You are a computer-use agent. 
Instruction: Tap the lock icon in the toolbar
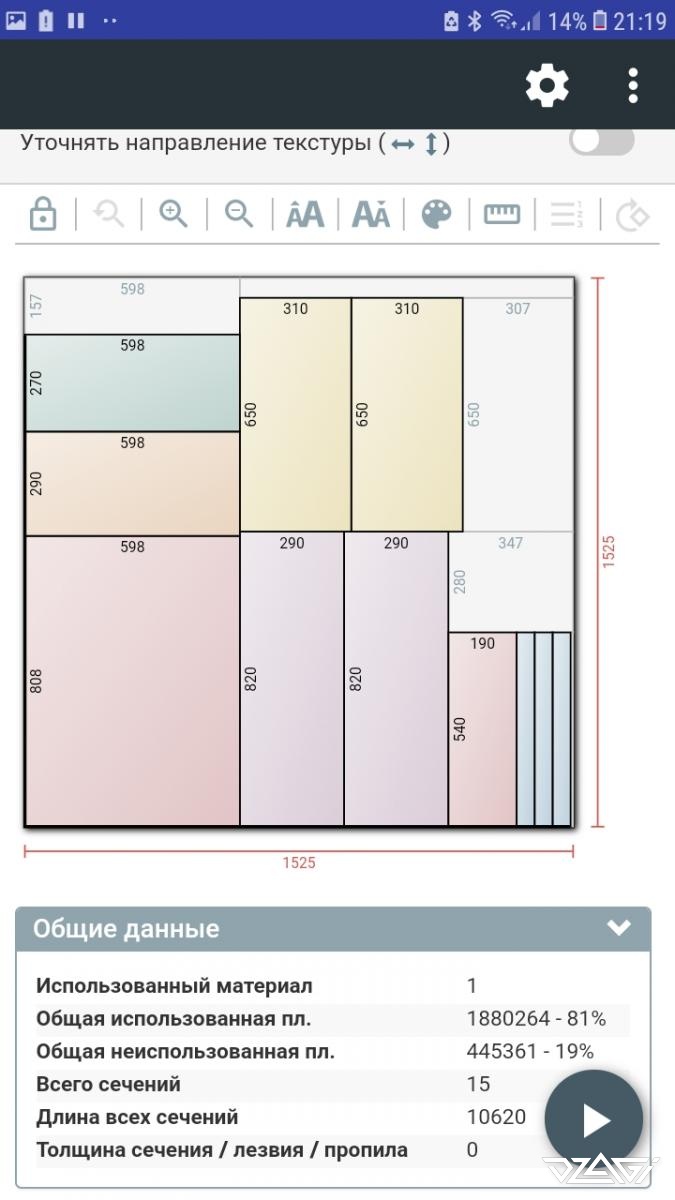[x=43, y=214]
